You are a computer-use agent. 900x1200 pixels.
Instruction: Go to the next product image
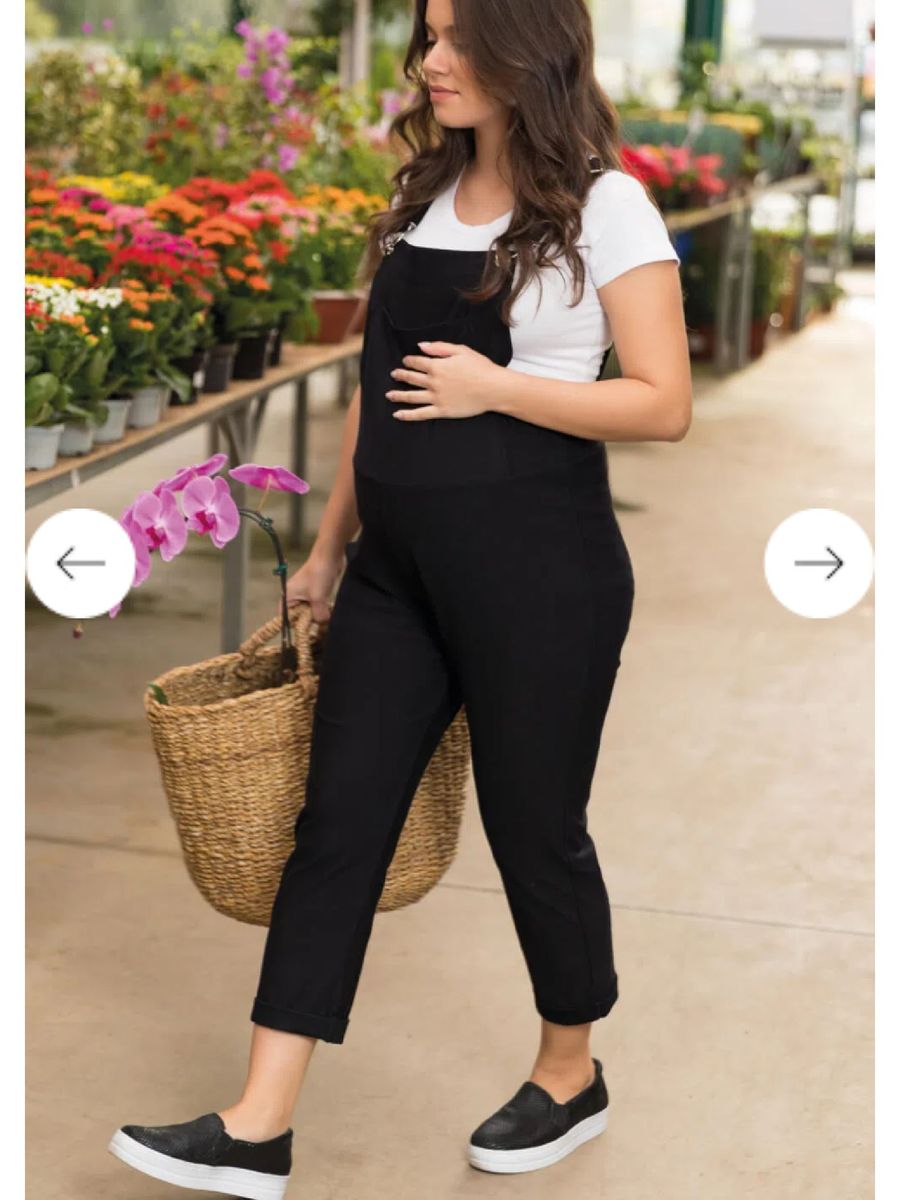818,563
